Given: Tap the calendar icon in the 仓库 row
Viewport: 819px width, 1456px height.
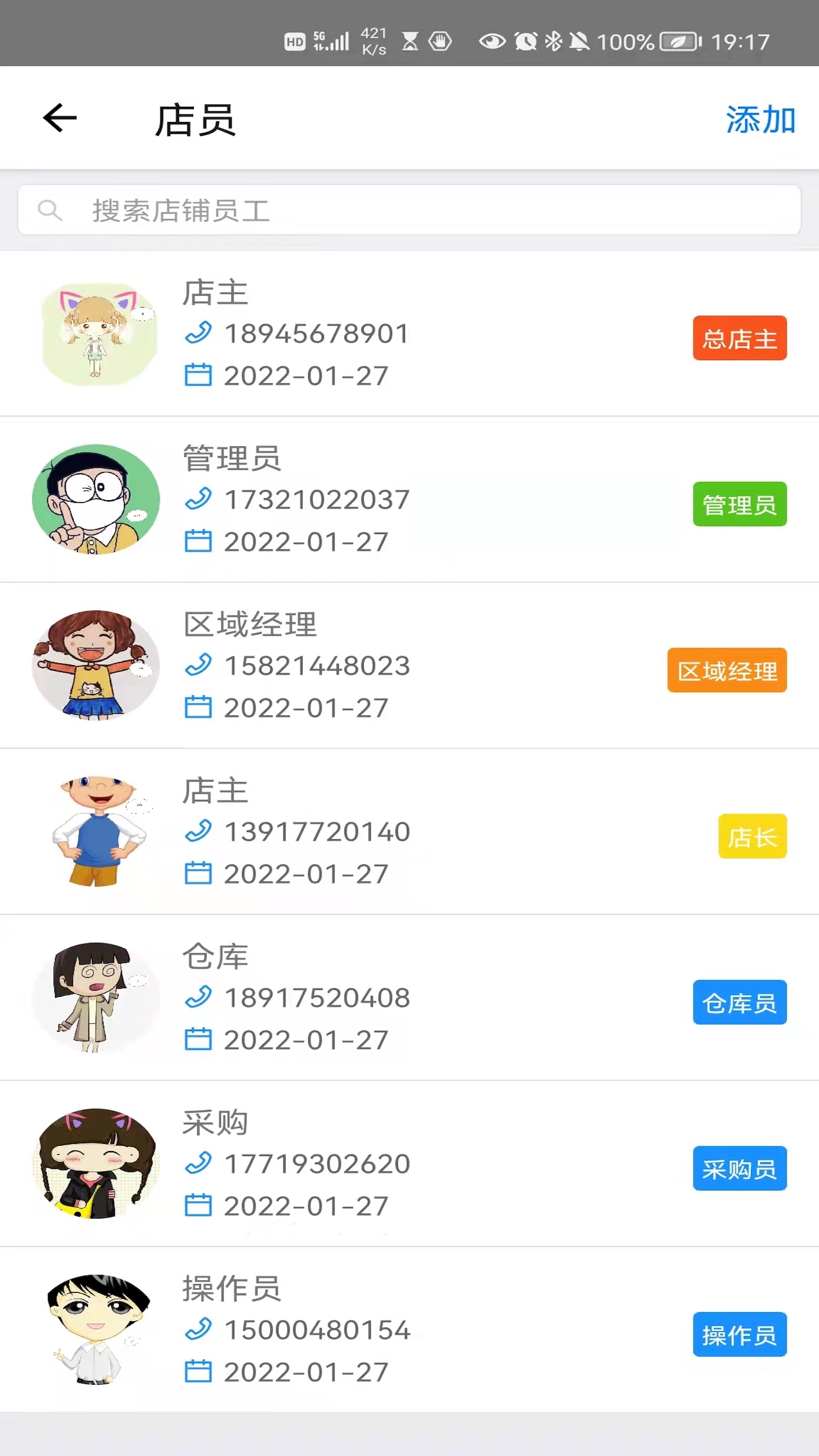Looking at the screenshot, I should pyautogui.click(x=200, y=1040).
